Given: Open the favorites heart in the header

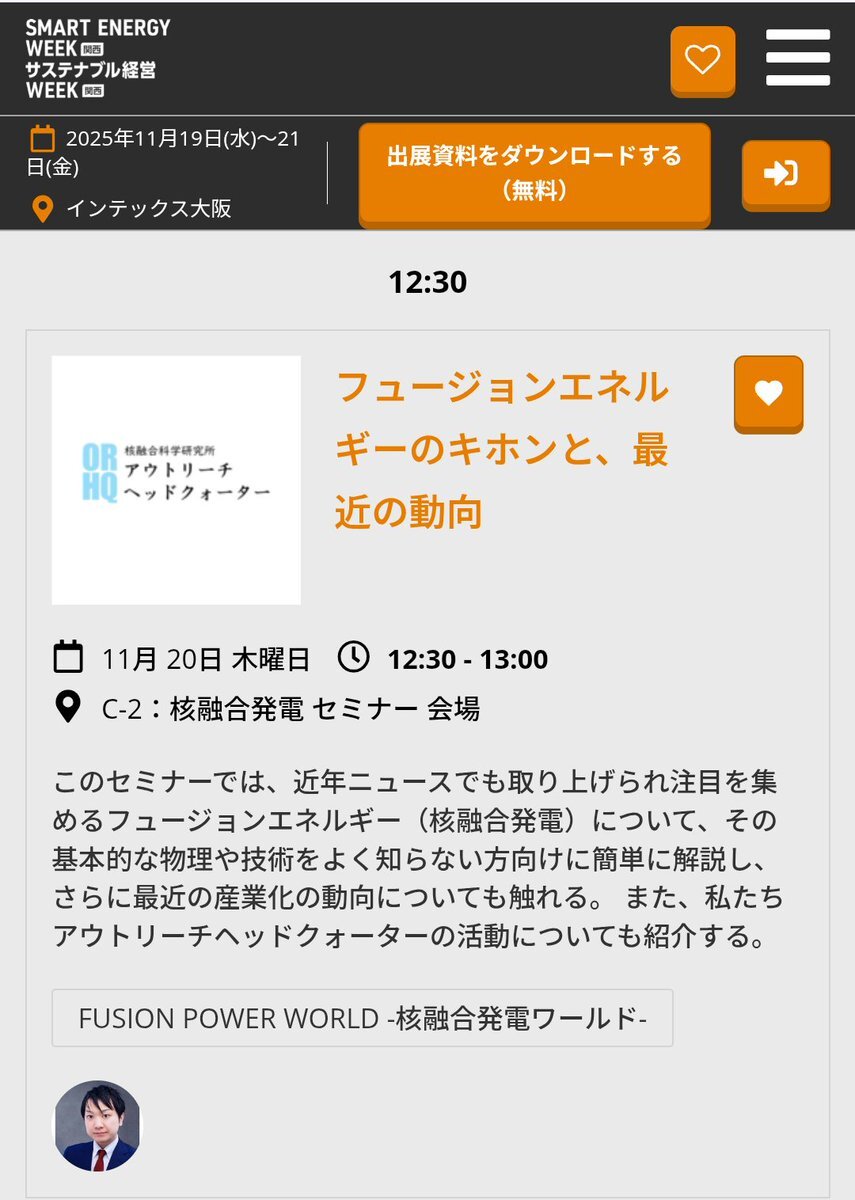Looking at the screenshot, I should point(702,60).
